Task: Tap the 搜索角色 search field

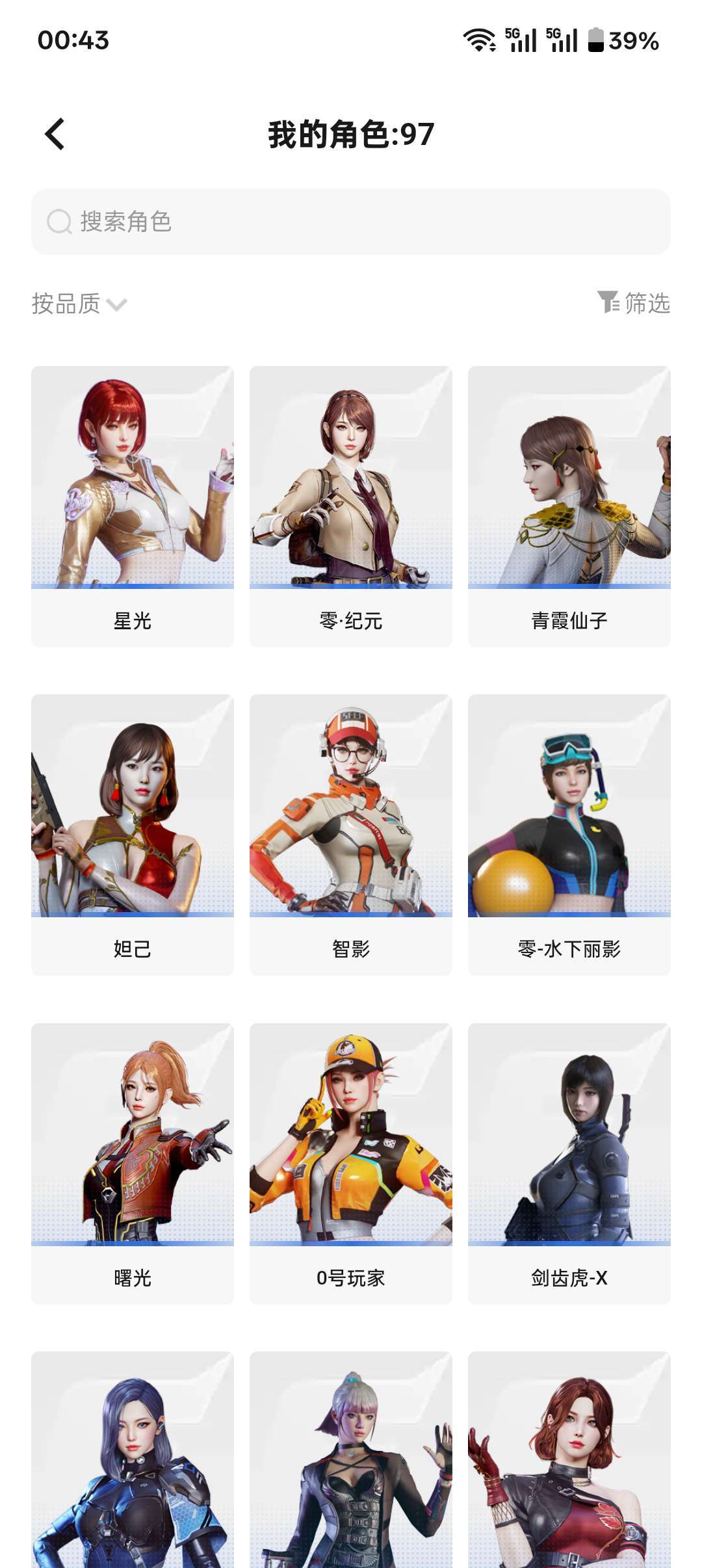Action: tap(351, 222)
